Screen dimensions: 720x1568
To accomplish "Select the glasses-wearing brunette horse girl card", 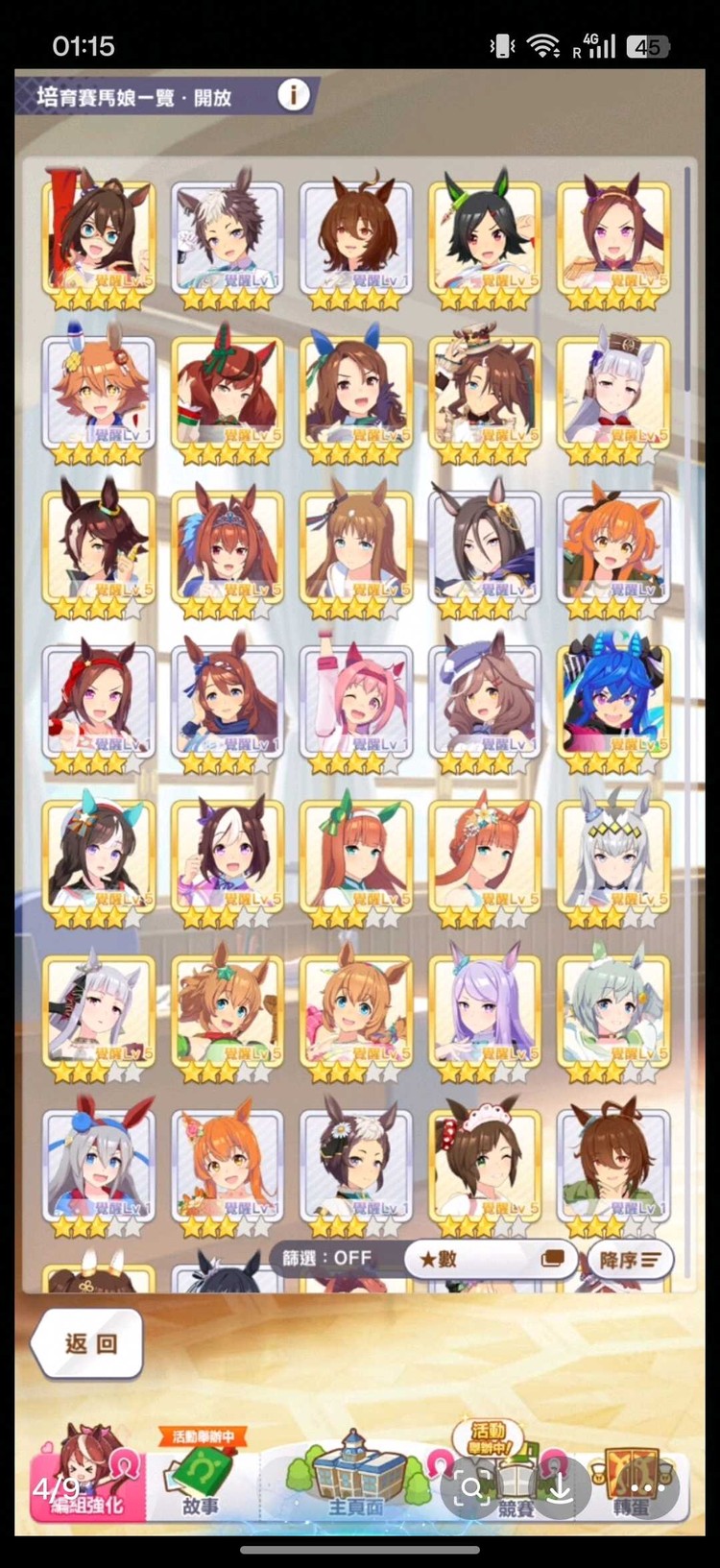I will (99, 235).
